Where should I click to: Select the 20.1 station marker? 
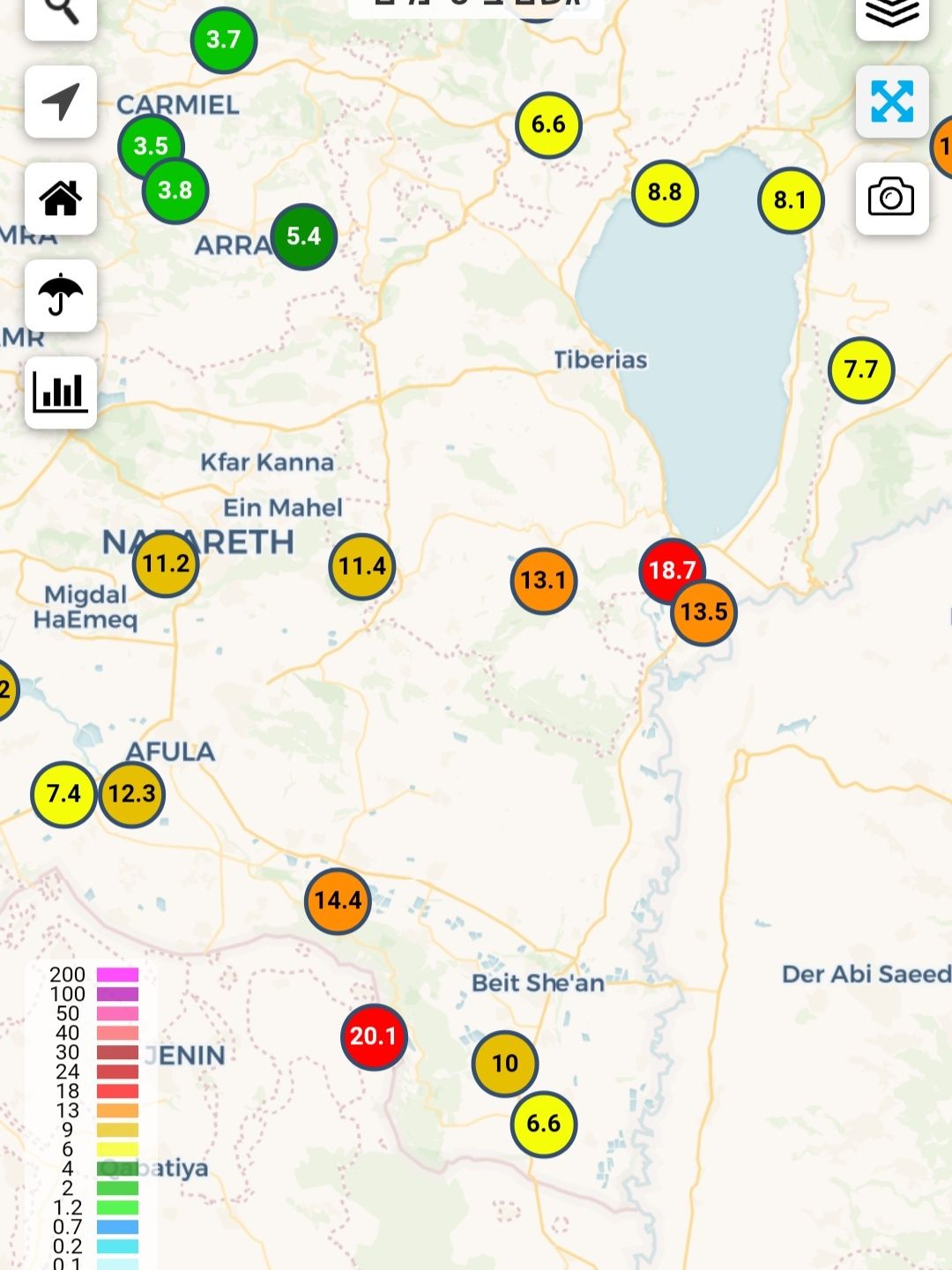click(x=374, y=1036)
